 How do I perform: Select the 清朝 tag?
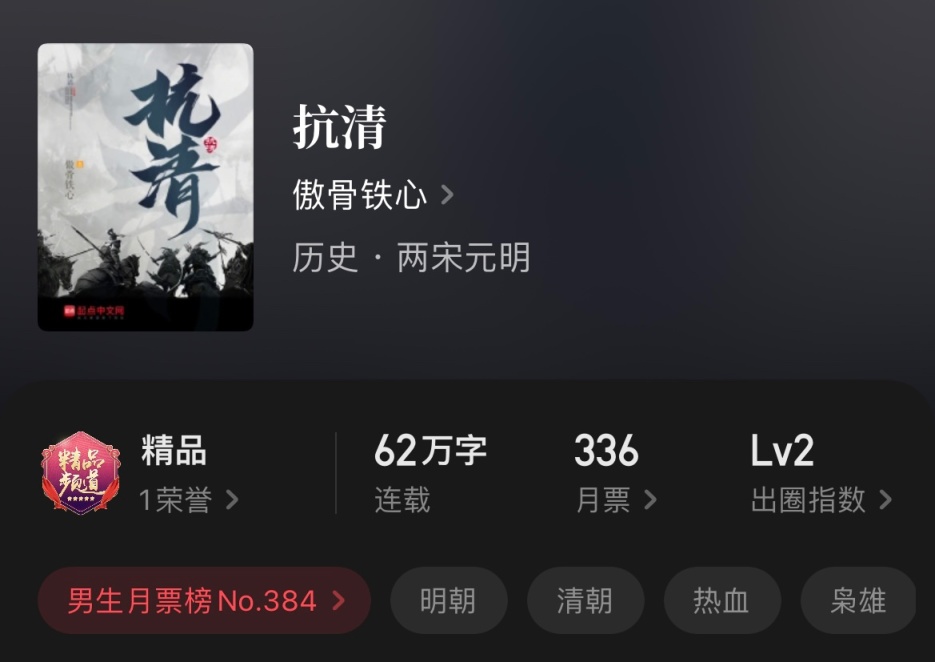coord(584,601)
